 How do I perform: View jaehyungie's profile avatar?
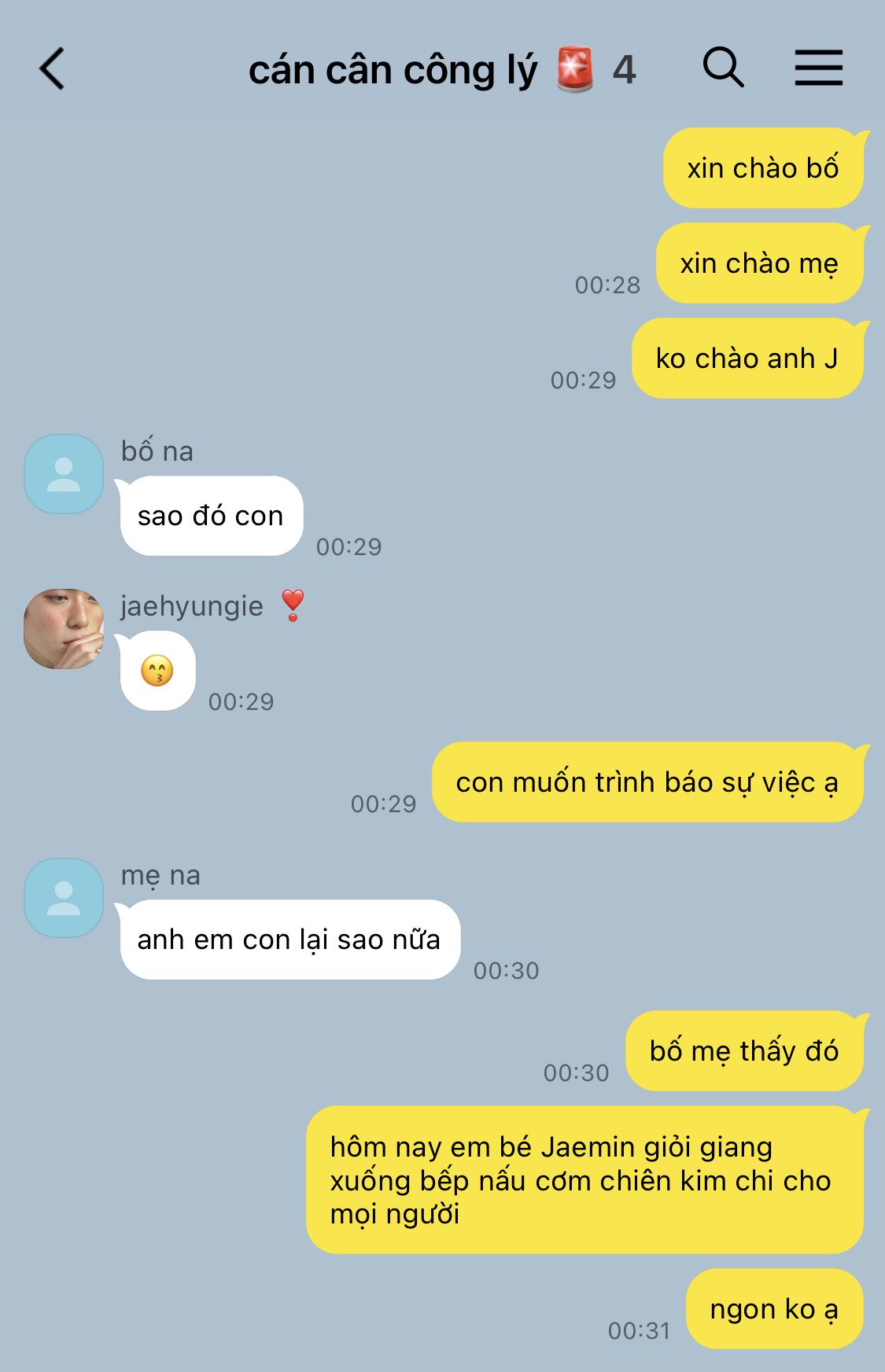click(x=64, y=629)
